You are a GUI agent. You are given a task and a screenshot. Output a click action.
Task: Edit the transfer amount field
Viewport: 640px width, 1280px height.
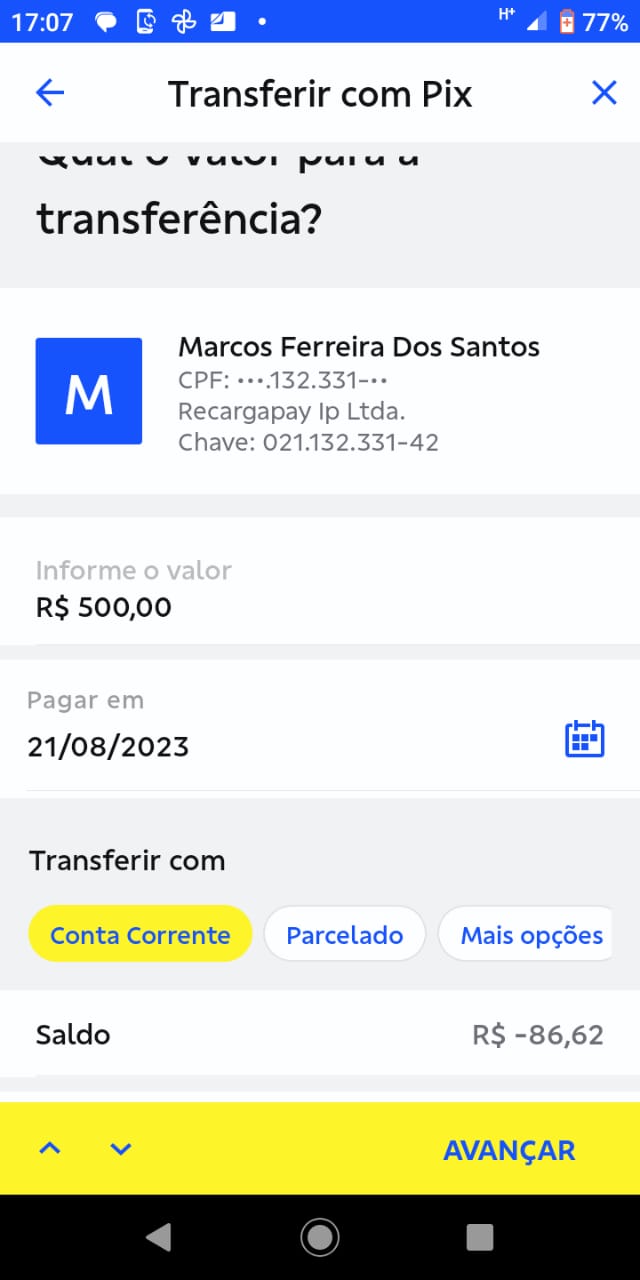[x=320, y=589]
